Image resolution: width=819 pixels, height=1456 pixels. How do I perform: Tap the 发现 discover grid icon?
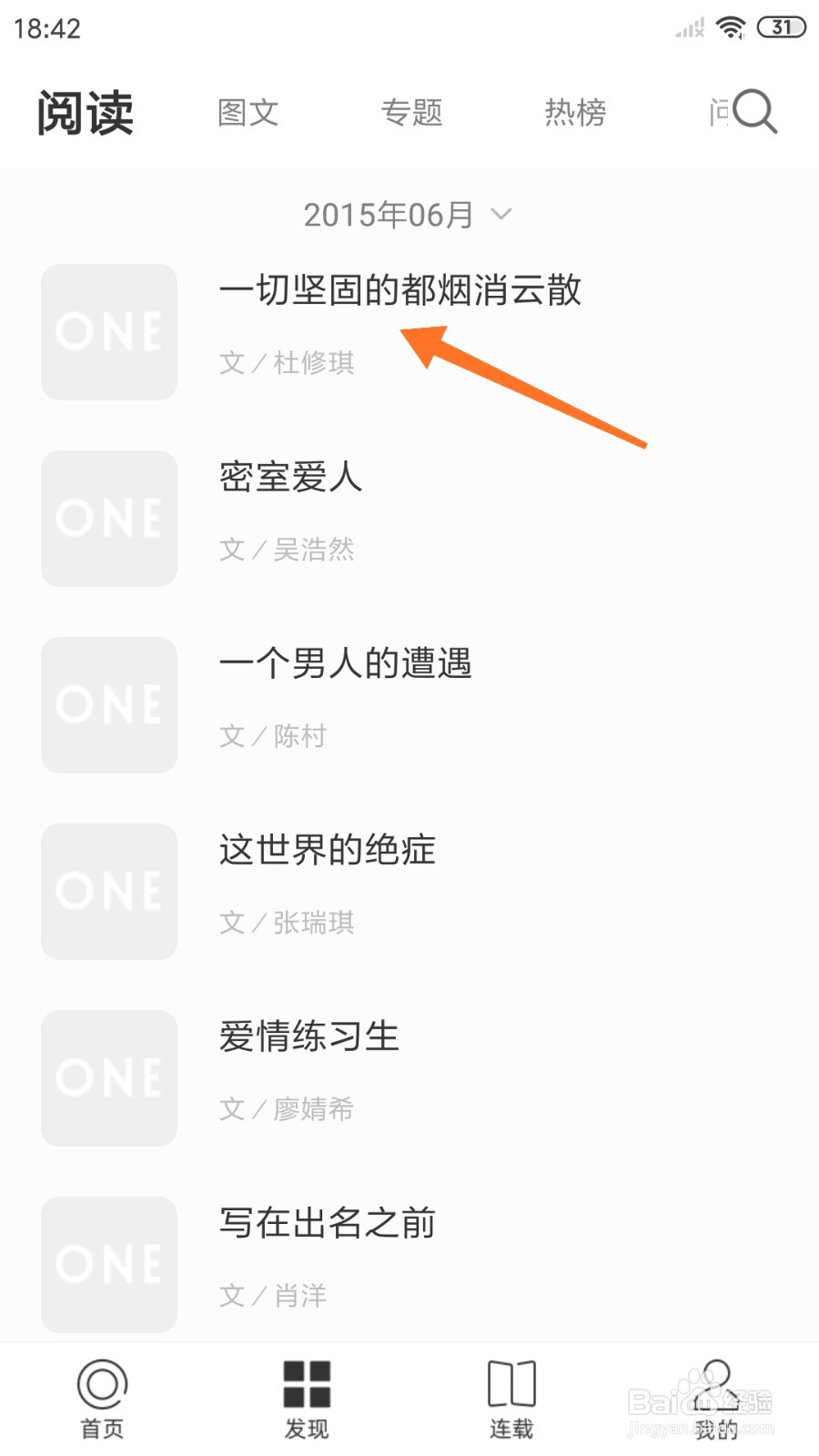tap(307, 1390)
